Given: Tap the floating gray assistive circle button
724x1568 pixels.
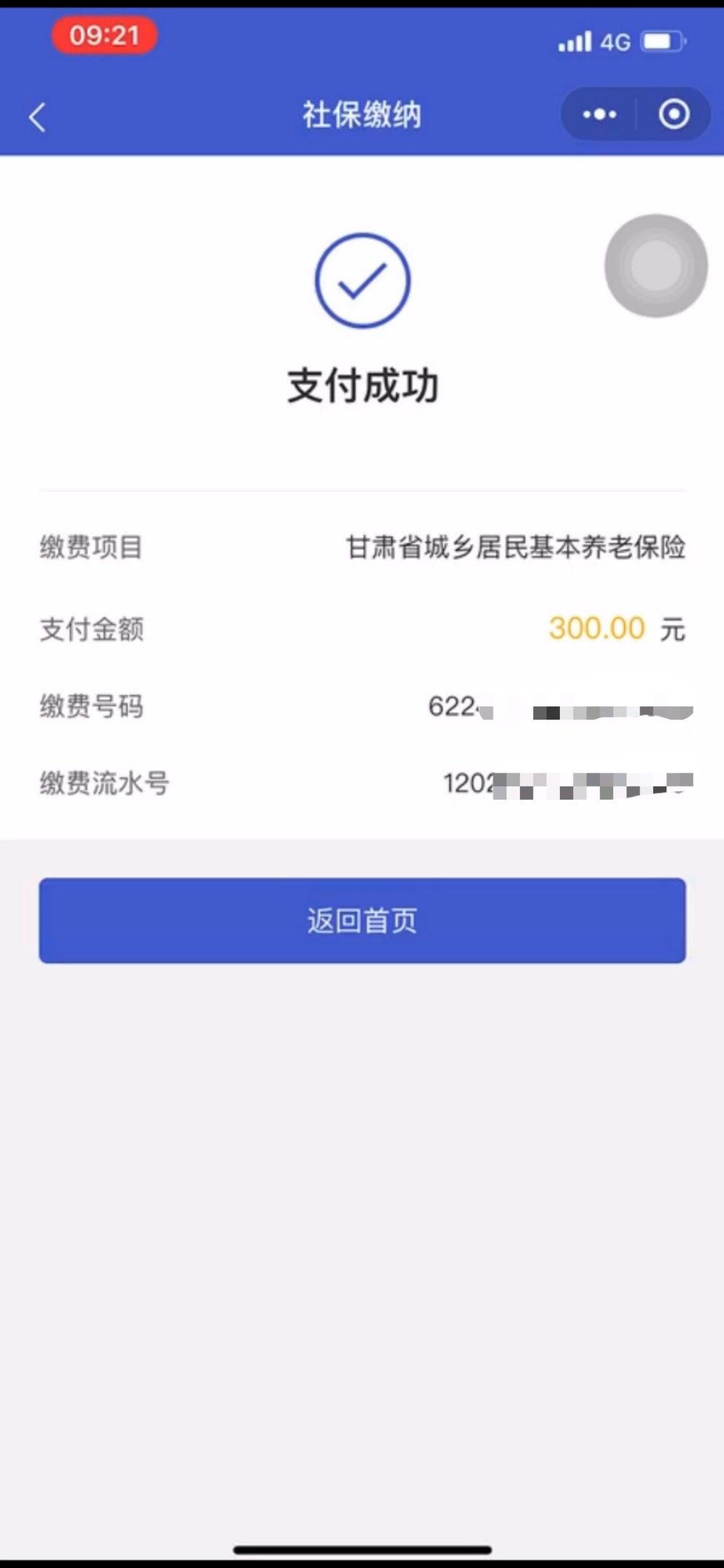Looking at the screenshot, I should 656,265.
